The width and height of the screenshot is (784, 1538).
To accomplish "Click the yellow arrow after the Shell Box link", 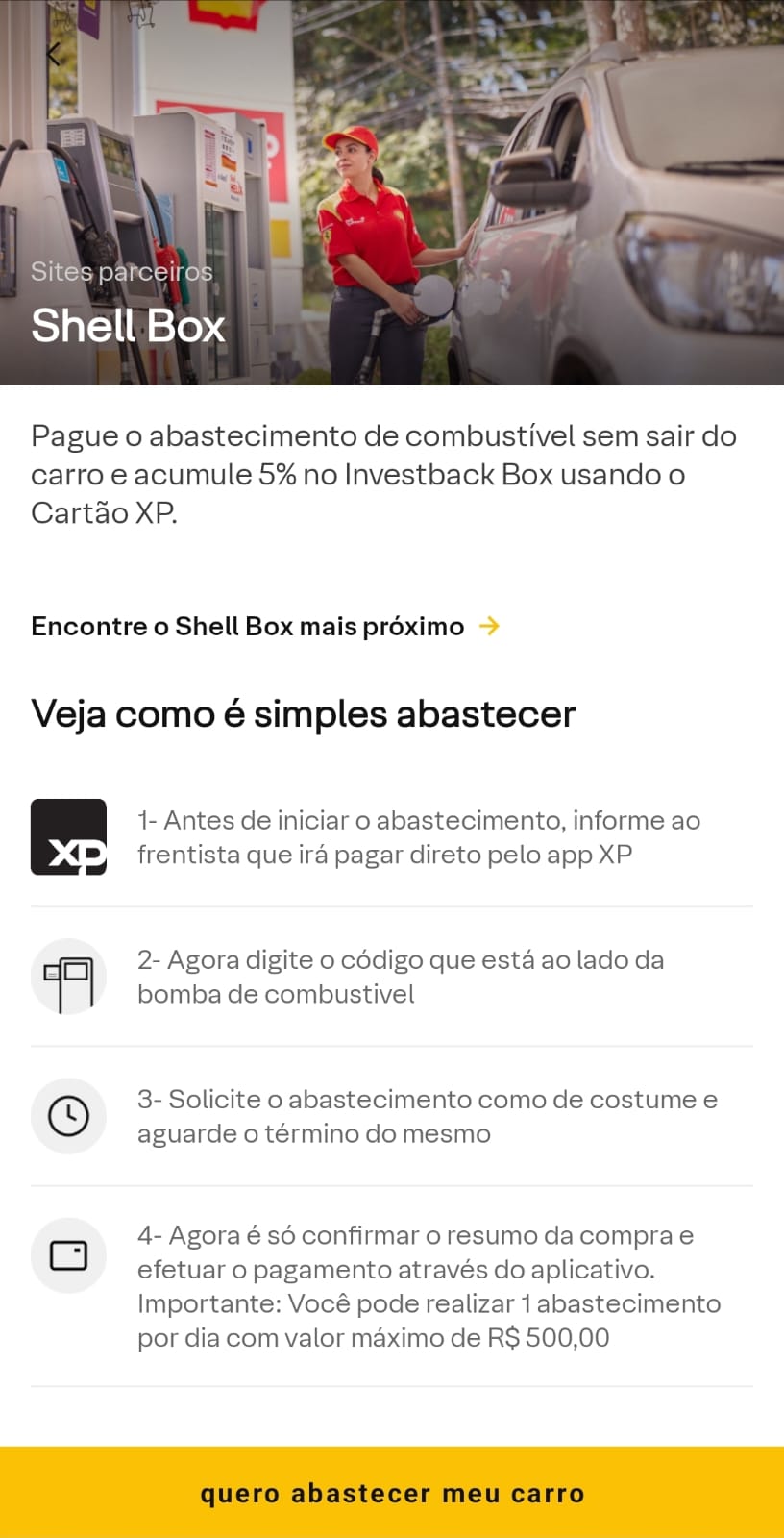I will (490, 626).
